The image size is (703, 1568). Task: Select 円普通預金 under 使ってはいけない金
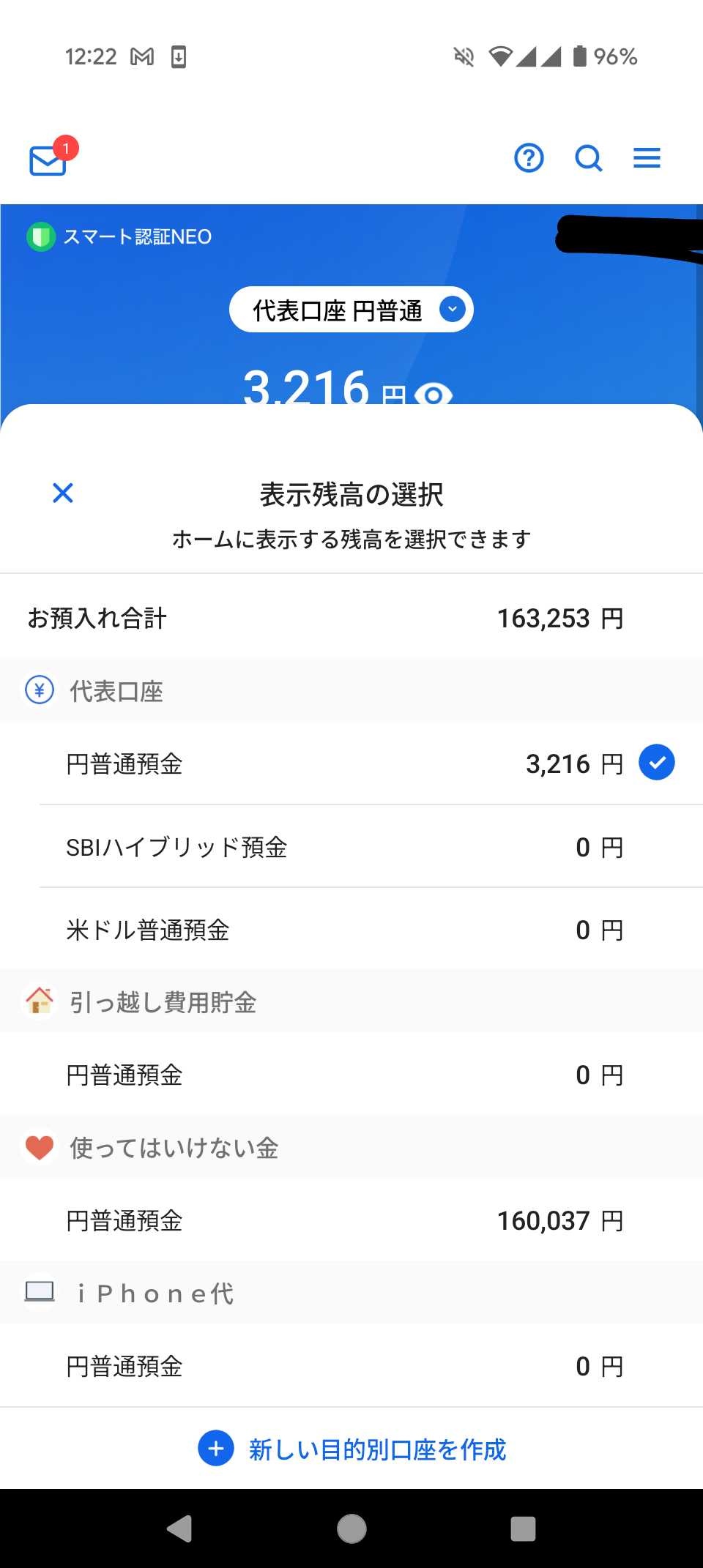(x=351, y=1220)
